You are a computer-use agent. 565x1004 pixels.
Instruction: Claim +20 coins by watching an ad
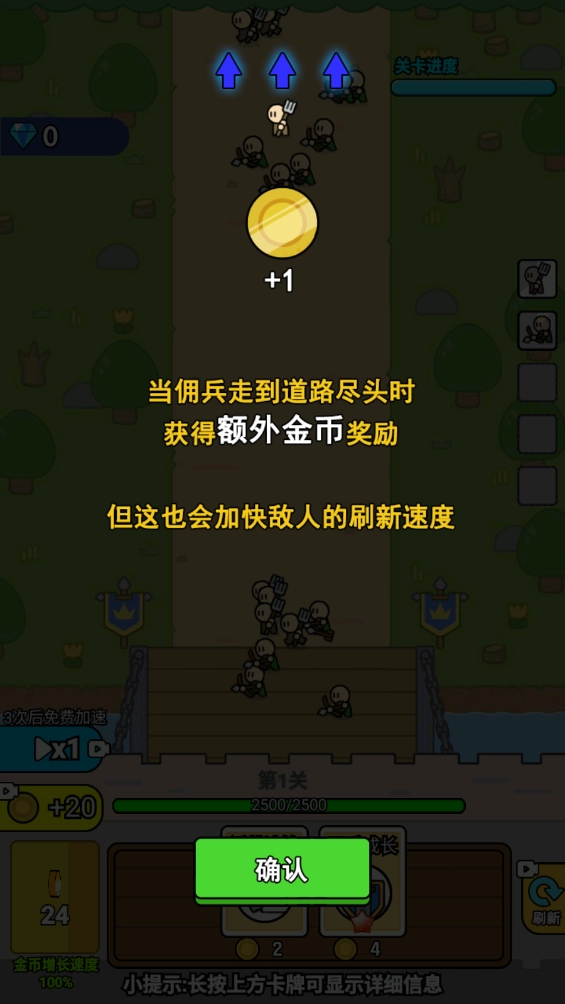click(x=51, y=807)
